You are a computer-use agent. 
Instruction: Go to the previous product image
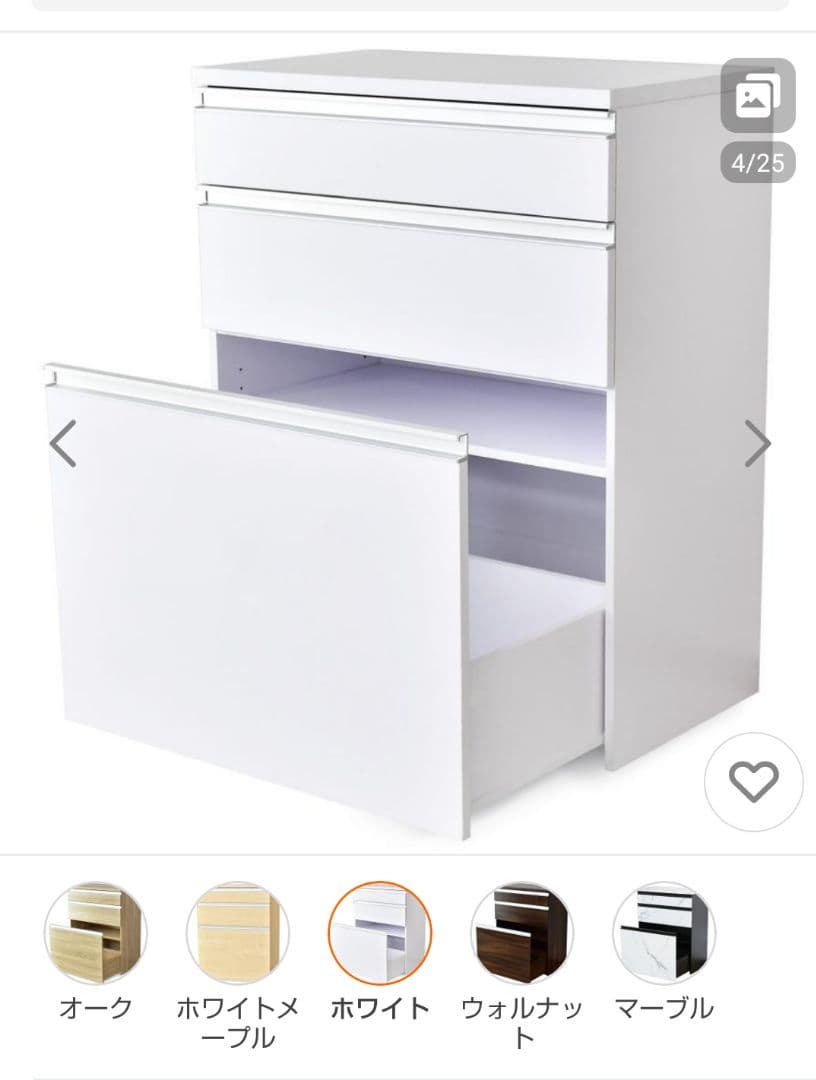click(63, 444)
